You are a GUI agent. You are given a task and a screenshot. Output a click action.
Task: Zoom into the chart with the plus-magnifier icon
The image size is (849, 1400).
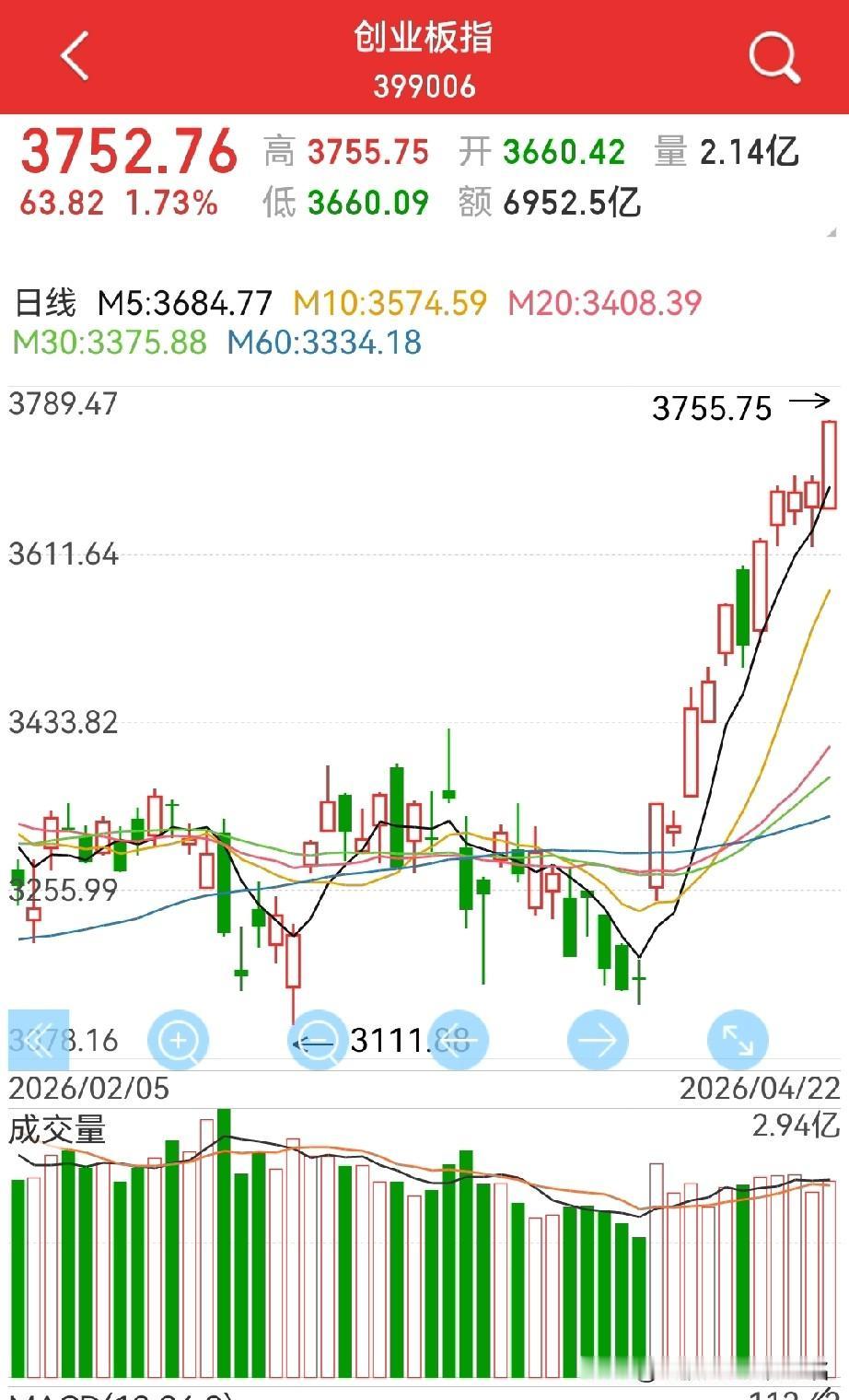[x=178, y=1039]
